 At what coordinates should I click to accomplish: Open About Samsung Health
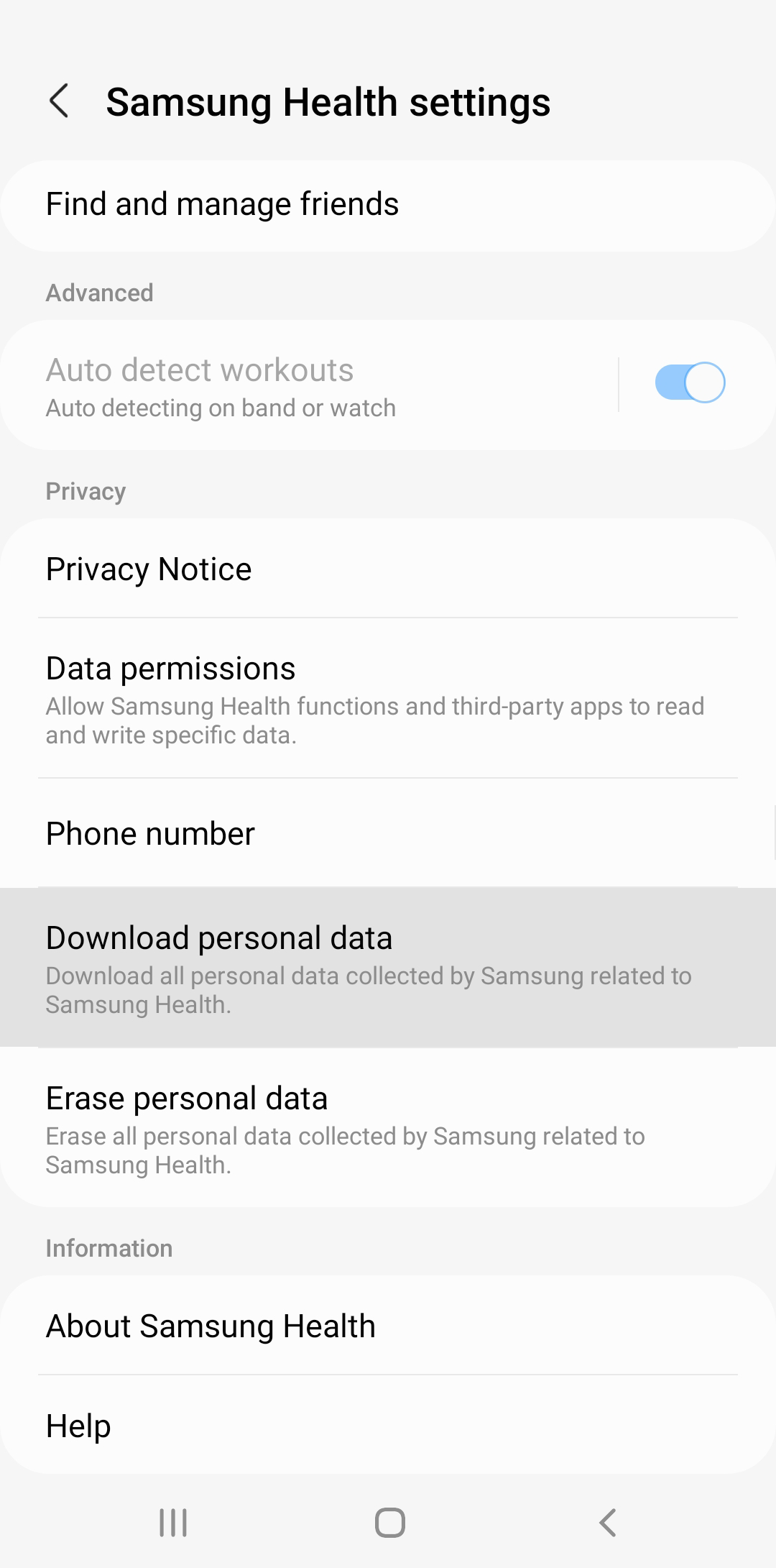pyautogui.click(x=388, y=1326)
